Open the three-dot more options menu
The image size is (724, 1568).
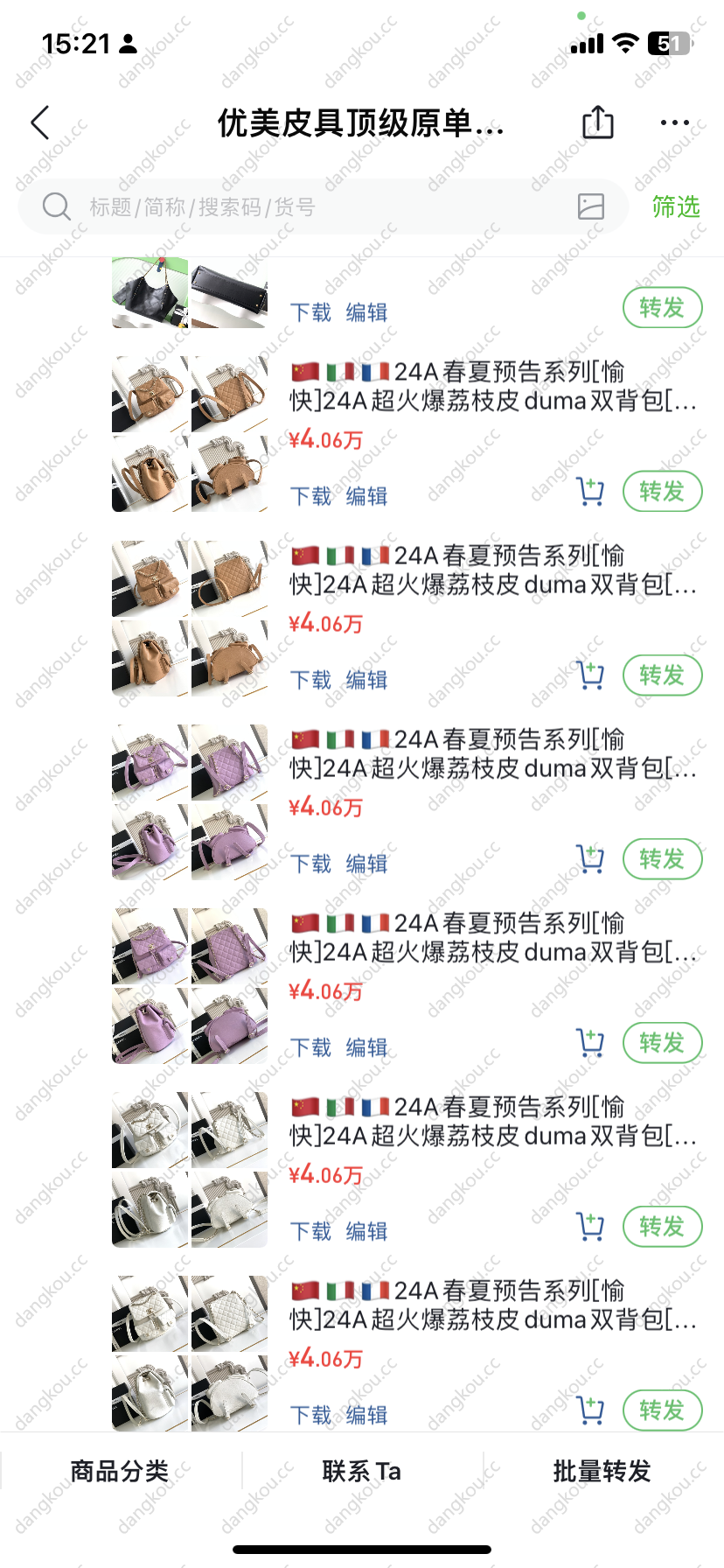pos(674,123)
